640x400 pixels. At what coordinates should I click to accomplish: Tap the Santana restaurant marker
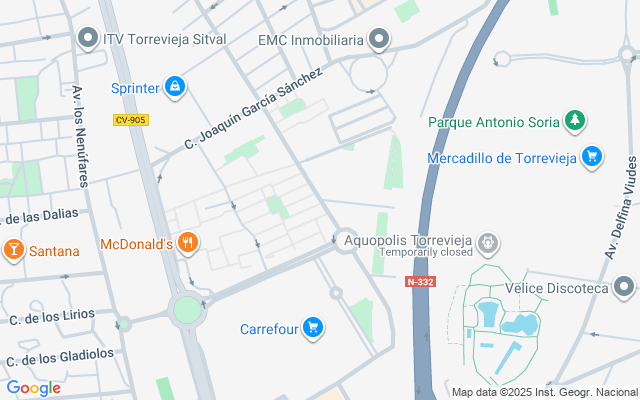pyautogui.click(x=14, y=250)
